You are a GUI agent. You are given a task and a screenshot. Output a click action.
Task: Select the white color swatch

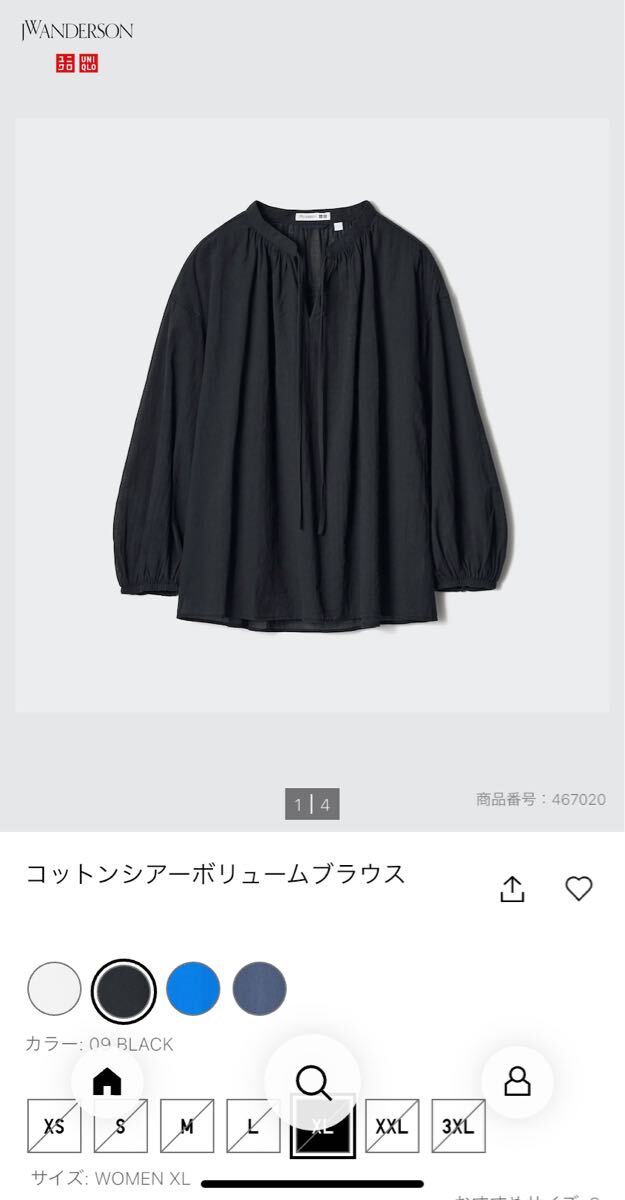pos(54,989)
